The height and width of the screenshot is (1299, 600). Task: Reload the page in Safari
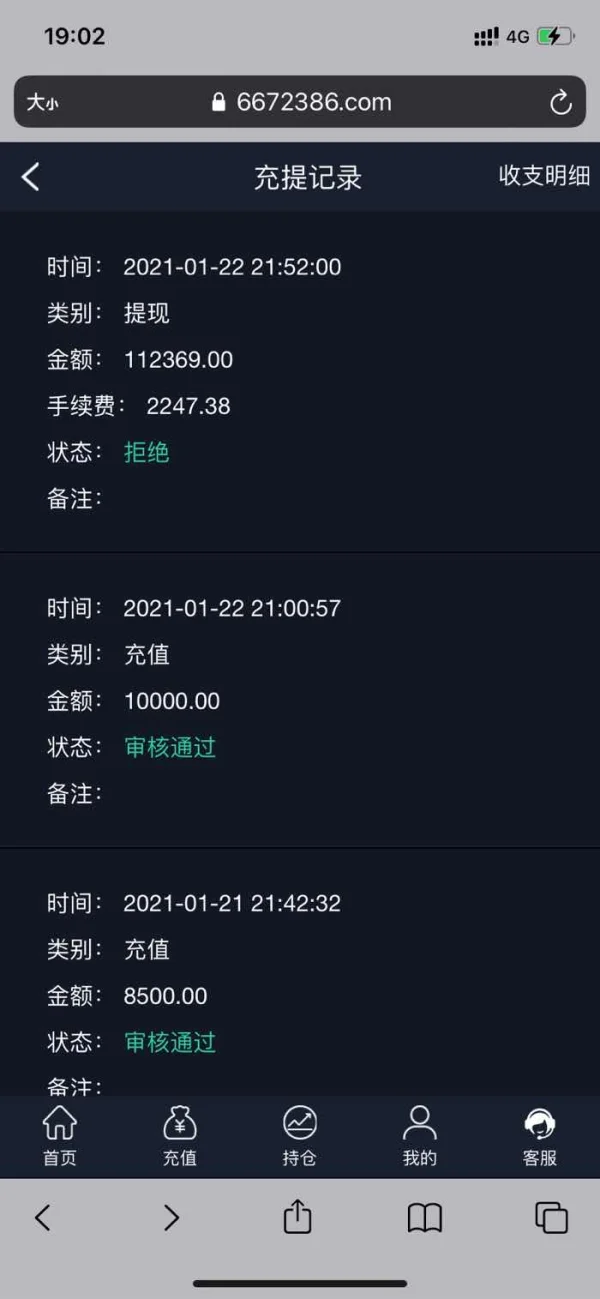click(x=560, y=102)
